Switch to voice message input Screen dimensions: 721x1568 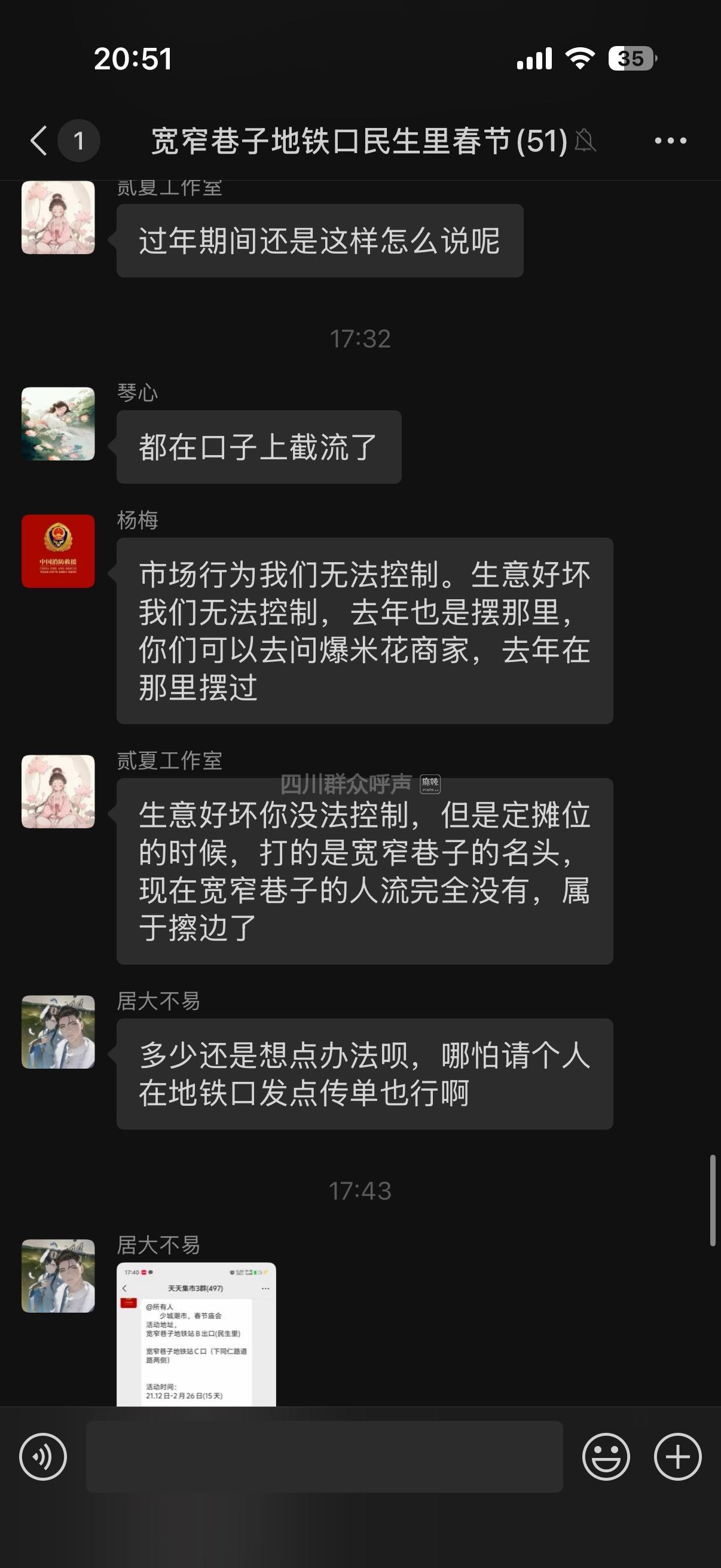click(x=42, y=1456)
